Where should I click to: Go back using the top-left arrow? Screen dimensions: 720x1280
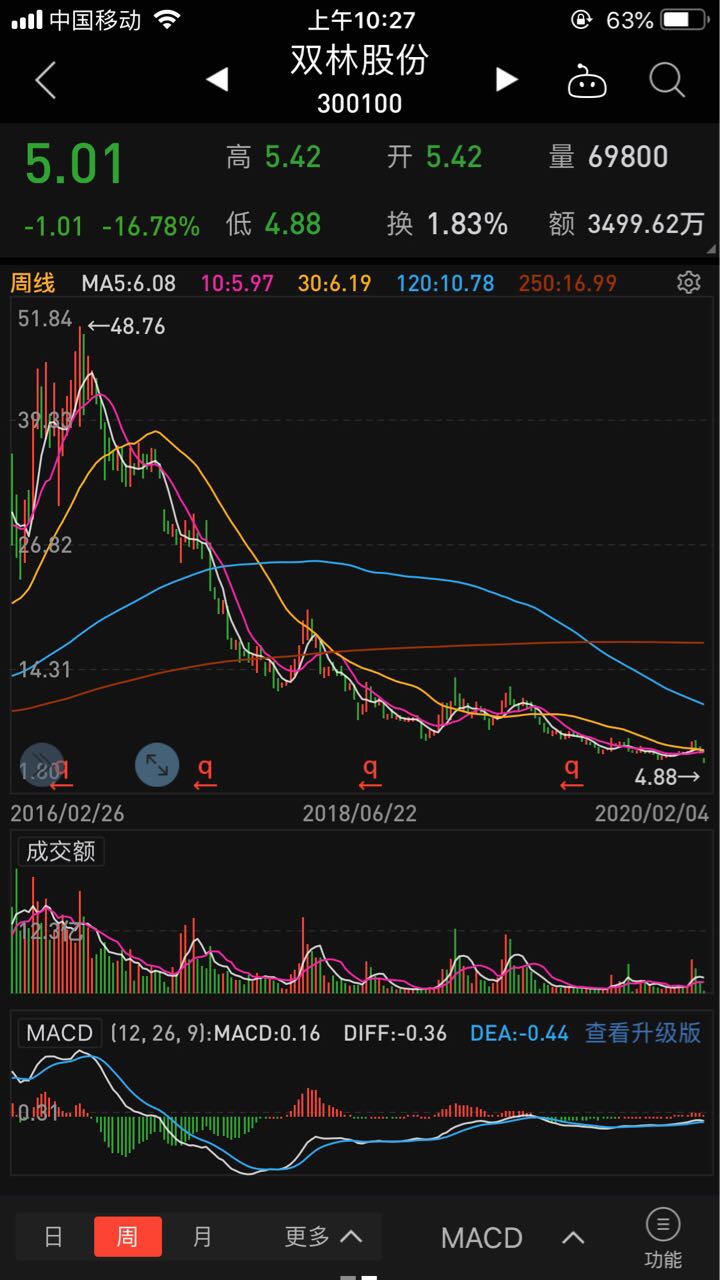tap(45, 80)
